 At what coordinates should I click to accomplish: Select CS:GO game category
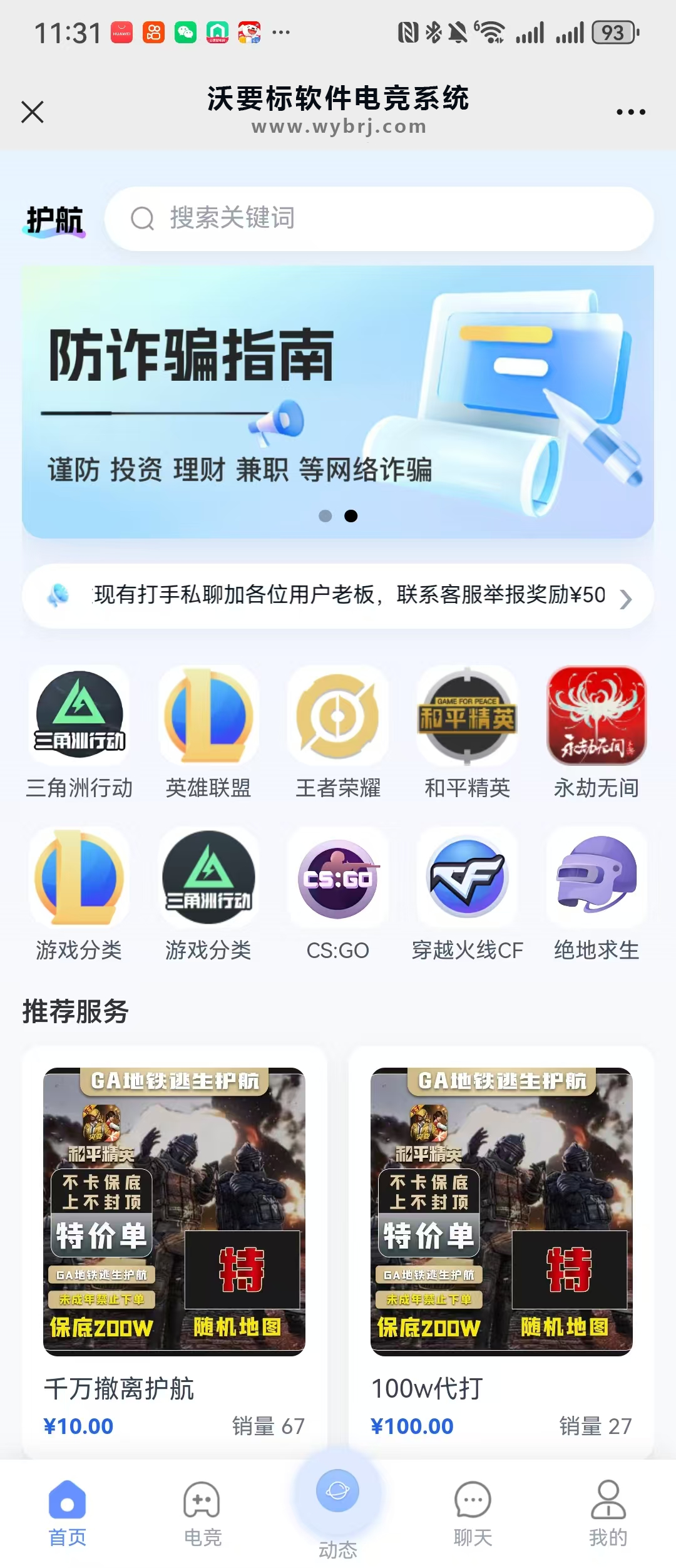point(338,895)
